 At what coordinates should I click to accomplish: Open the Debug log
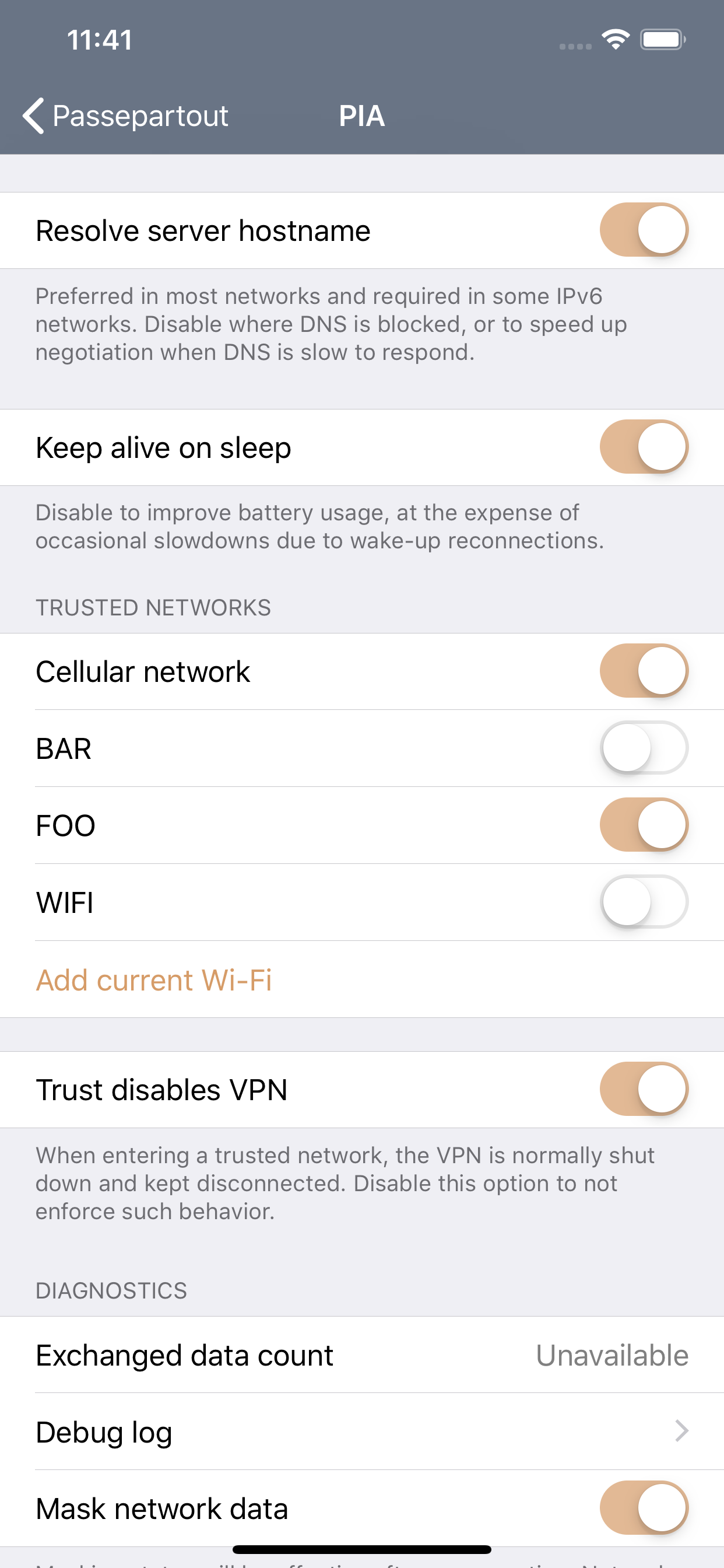[362, 1431]
